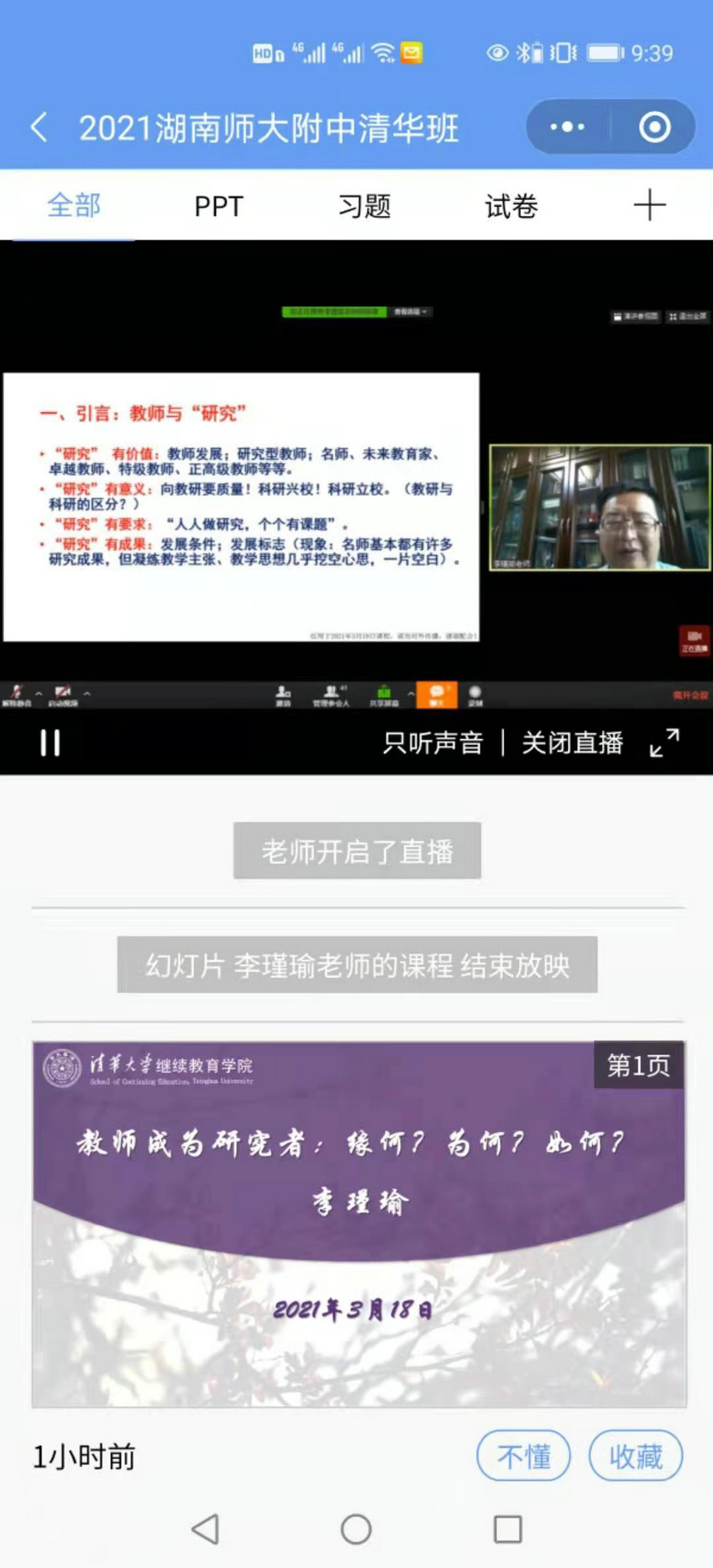Open the mini program overflow menu
713x1568 pixels.
coord(568,127)
